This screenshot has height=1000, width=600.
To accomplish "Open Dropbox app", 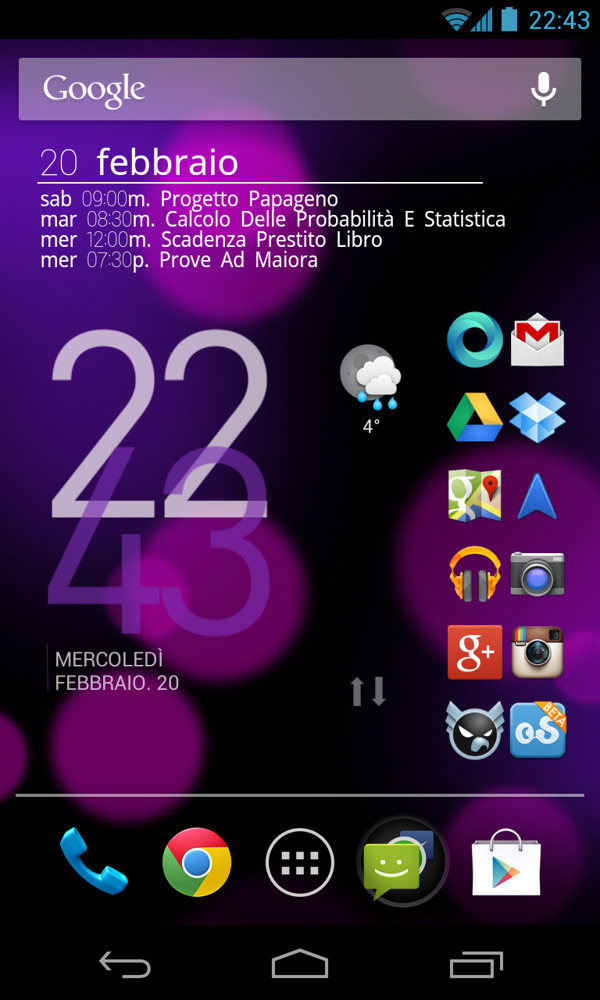I will [x=537, y=417].
